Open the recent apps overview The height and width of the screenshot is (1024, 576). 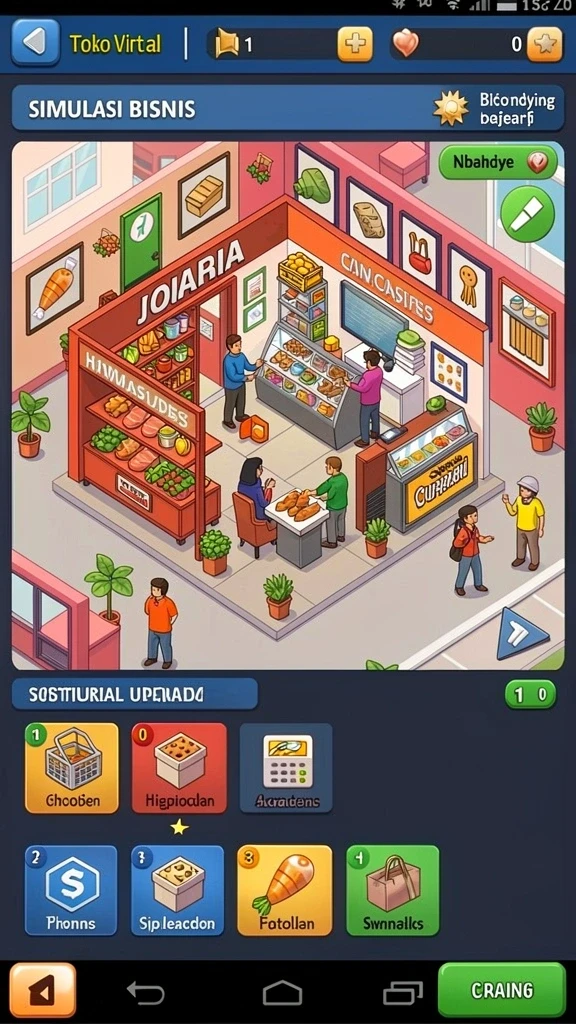click(x=402, y=993)
